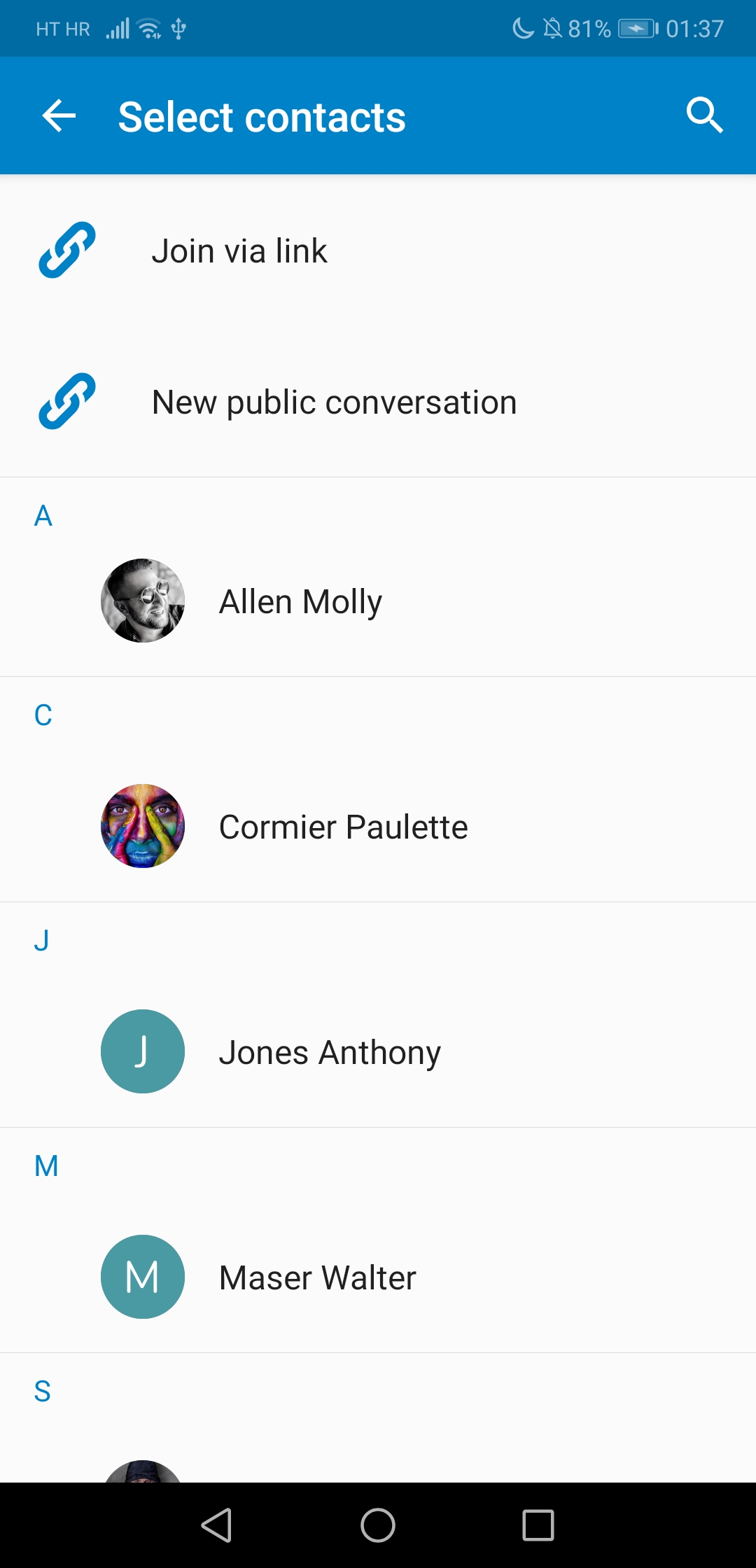Open contact search magnifier

point(704,115)
